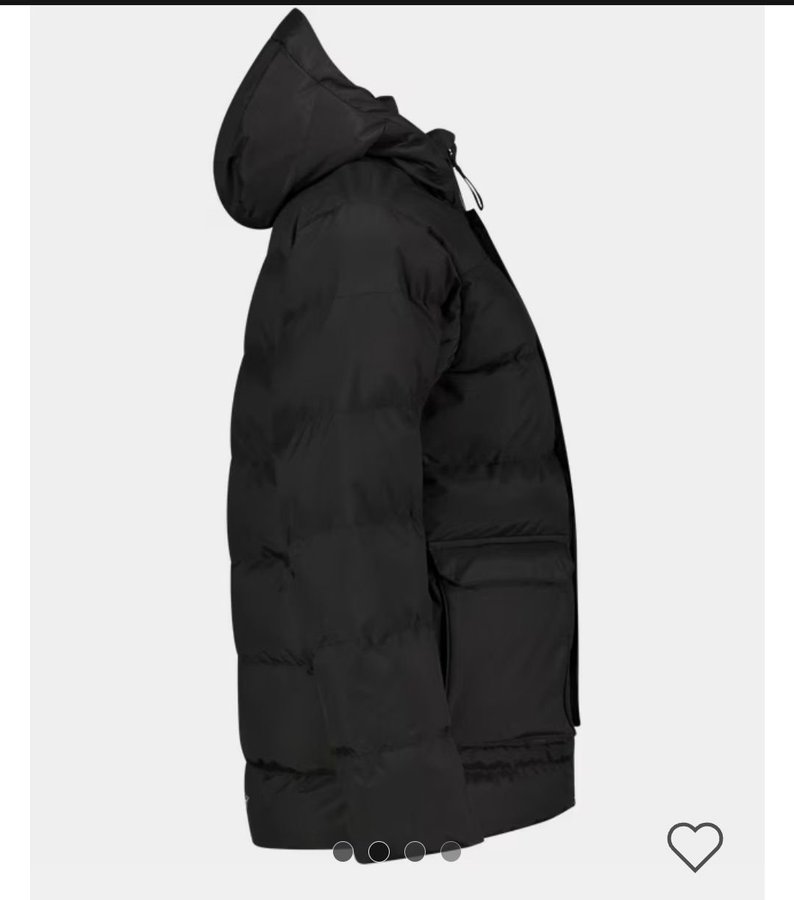
Task: Go to the third image indicator dot
Action: [x=415, y=852]
